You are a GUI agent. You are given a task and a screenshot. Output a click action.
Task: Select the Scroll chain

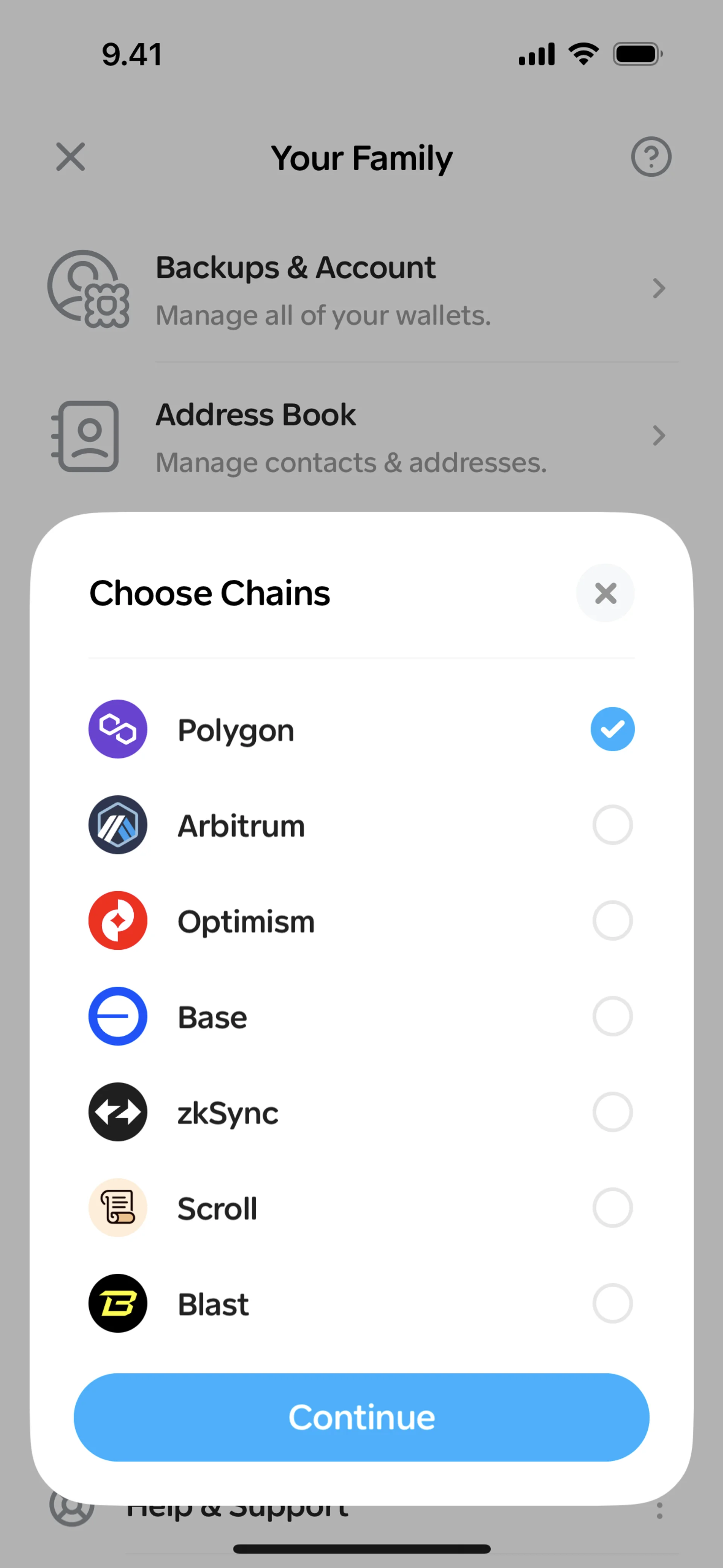pos(612,1208)
